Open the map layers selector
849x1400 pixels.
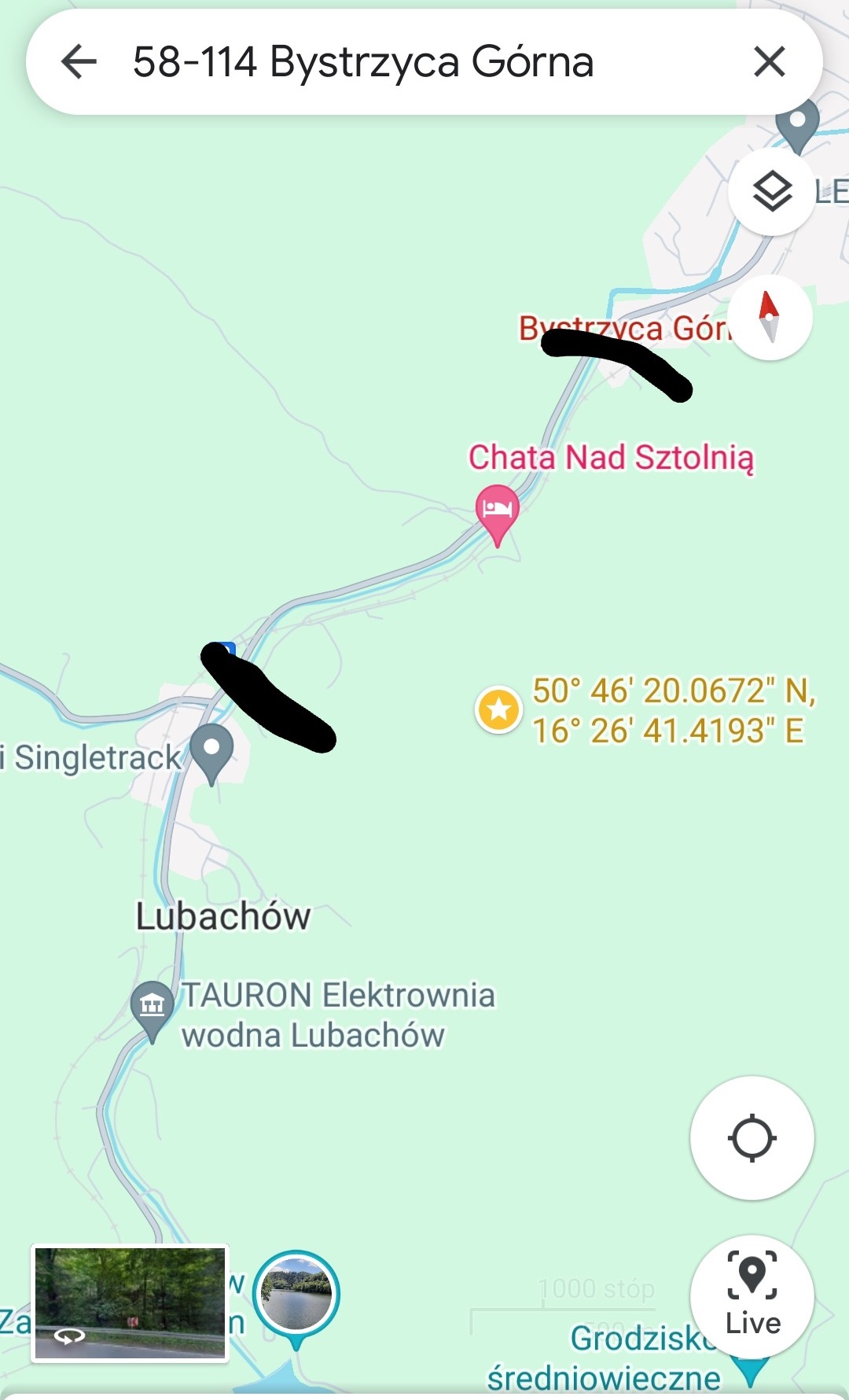click(772, 191)
